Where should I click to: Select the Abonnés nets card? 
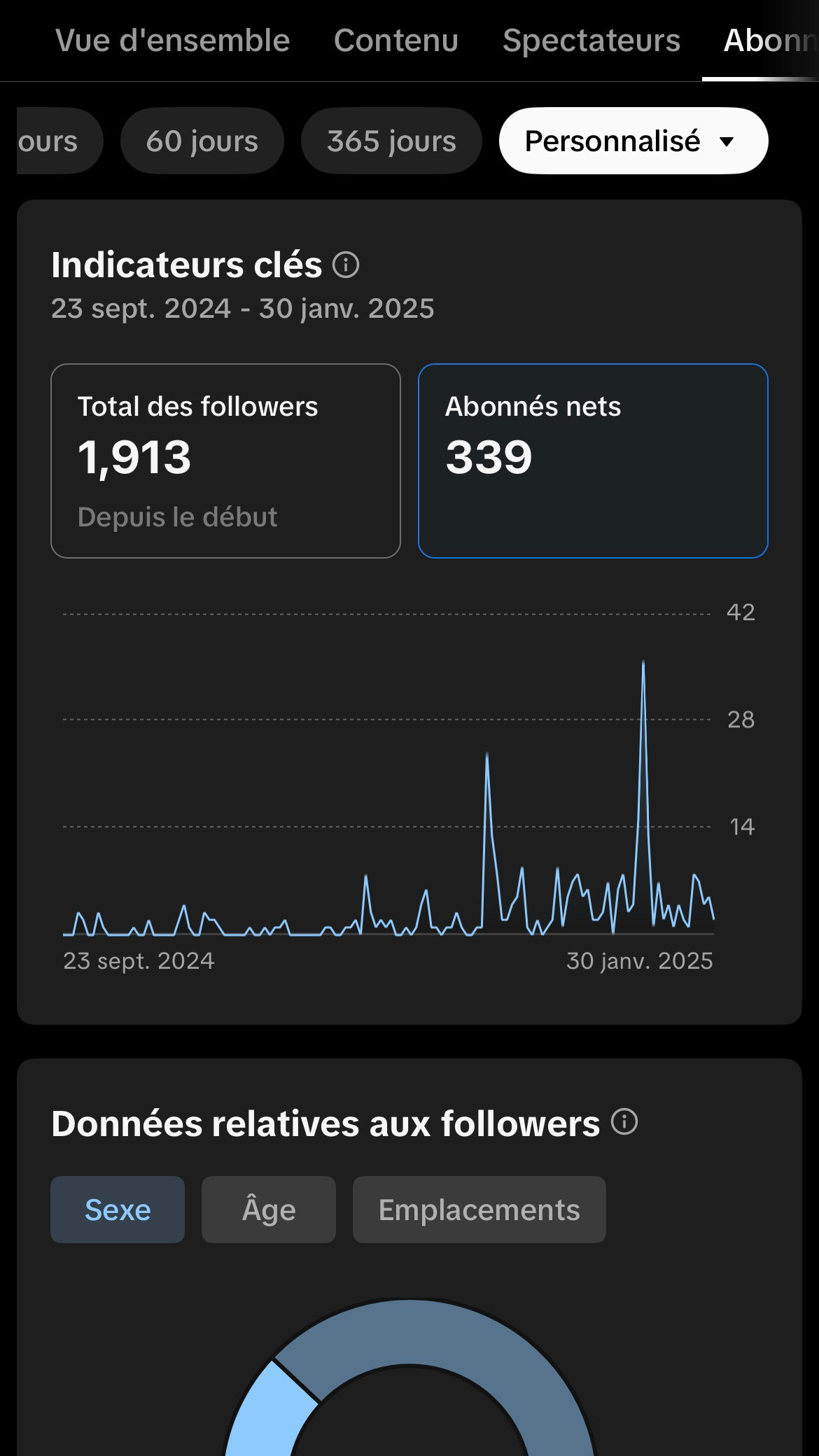coord(593,461)
